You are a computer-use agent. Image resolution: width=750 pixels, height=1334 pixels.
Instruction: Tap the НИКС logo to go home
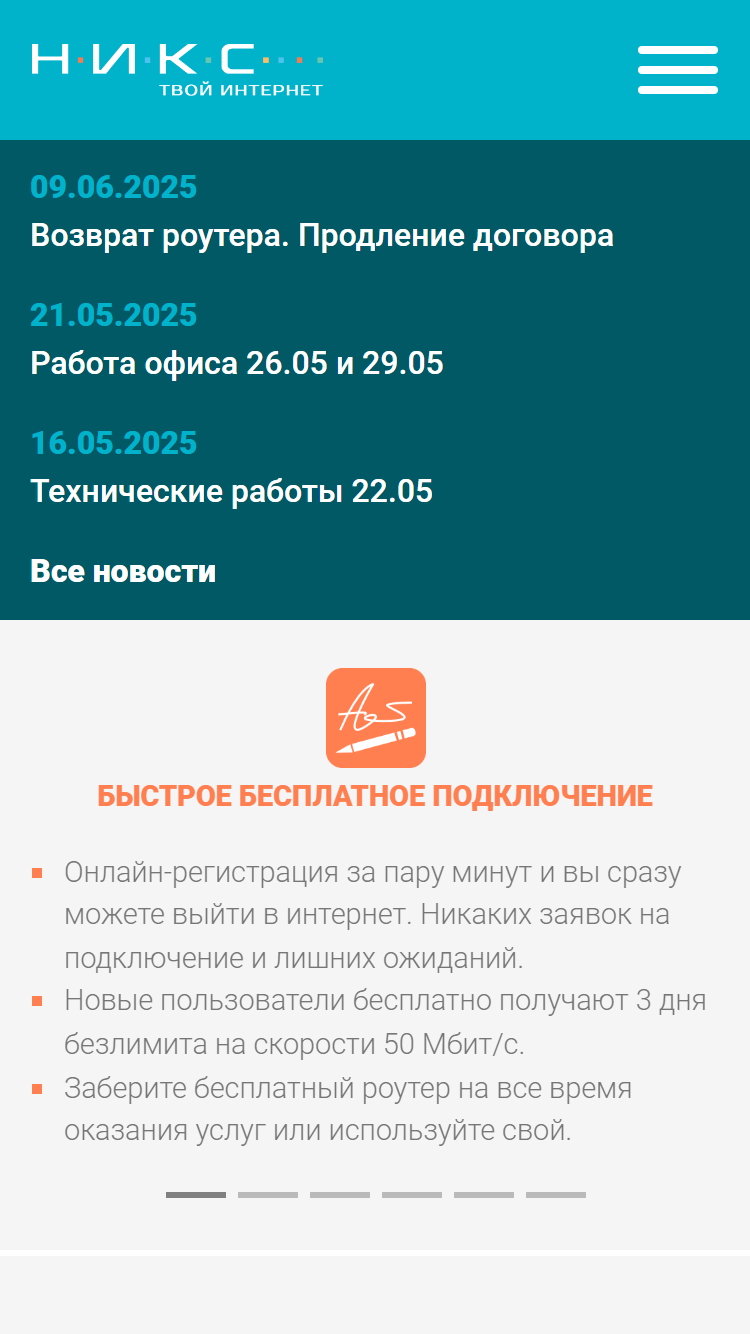click(177, 70)
